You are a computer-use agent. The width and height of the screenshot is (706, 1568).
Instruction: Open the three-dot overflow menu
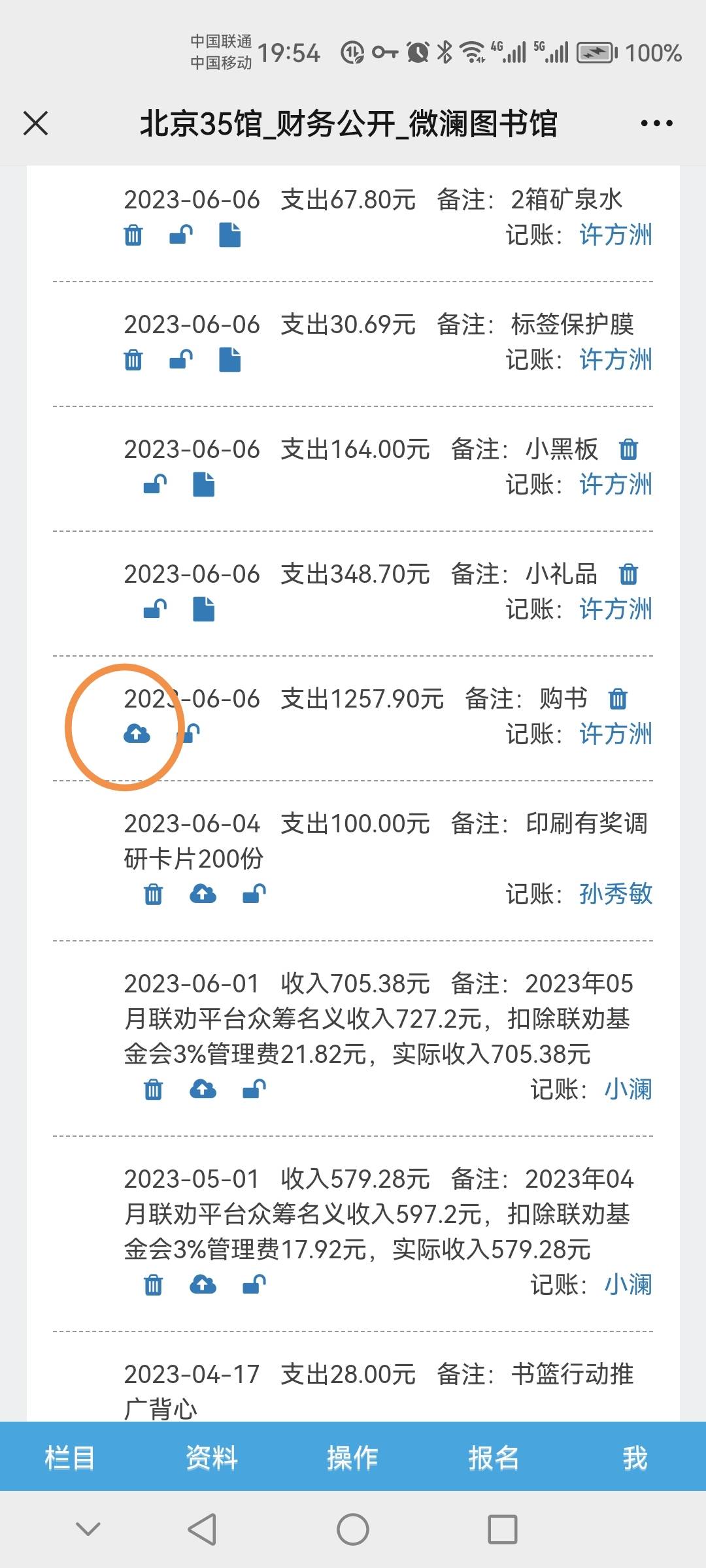656,123
